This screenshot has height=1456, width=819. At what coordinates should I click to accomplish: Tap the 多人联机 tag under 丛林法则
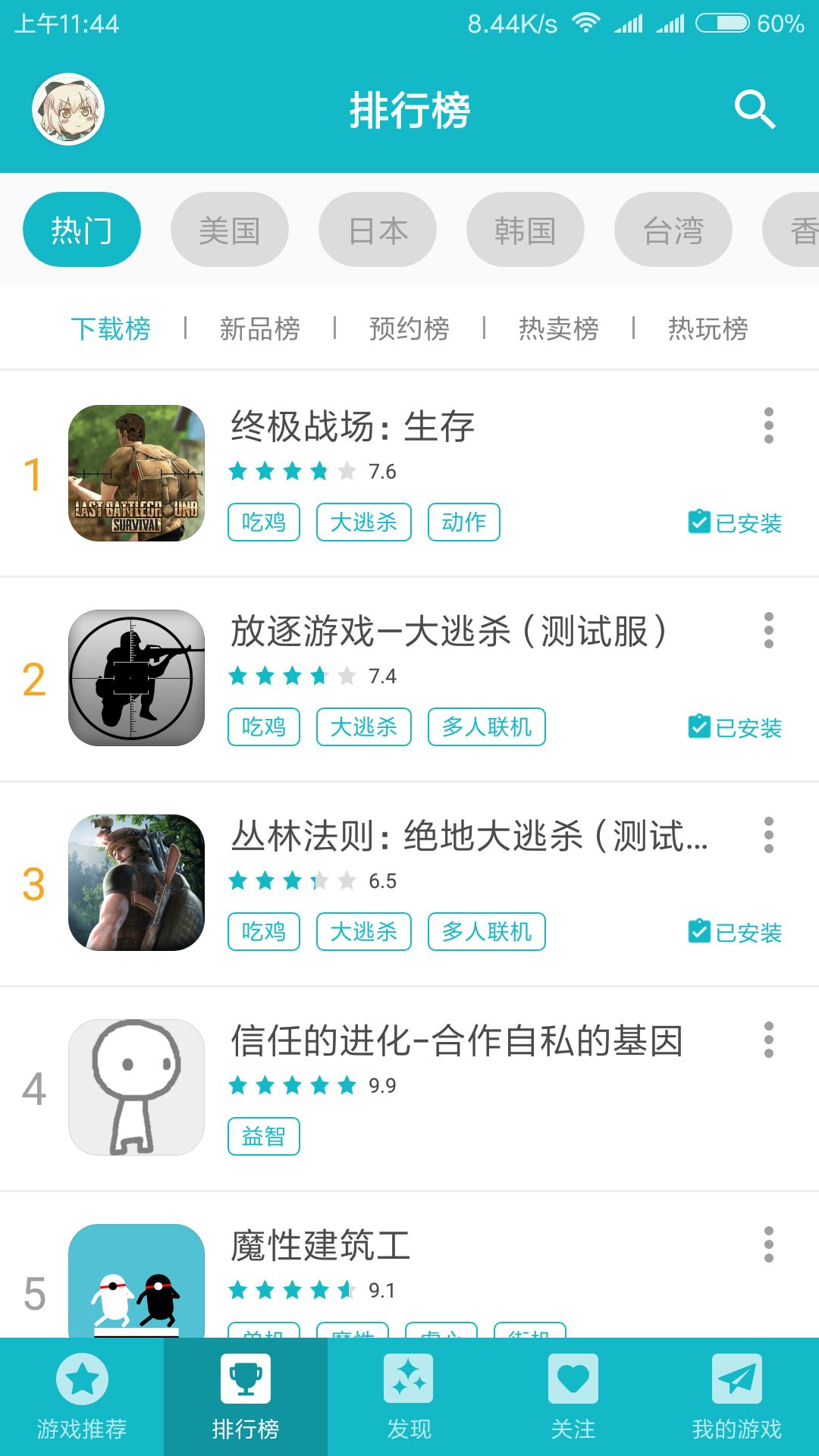point(486,932)
